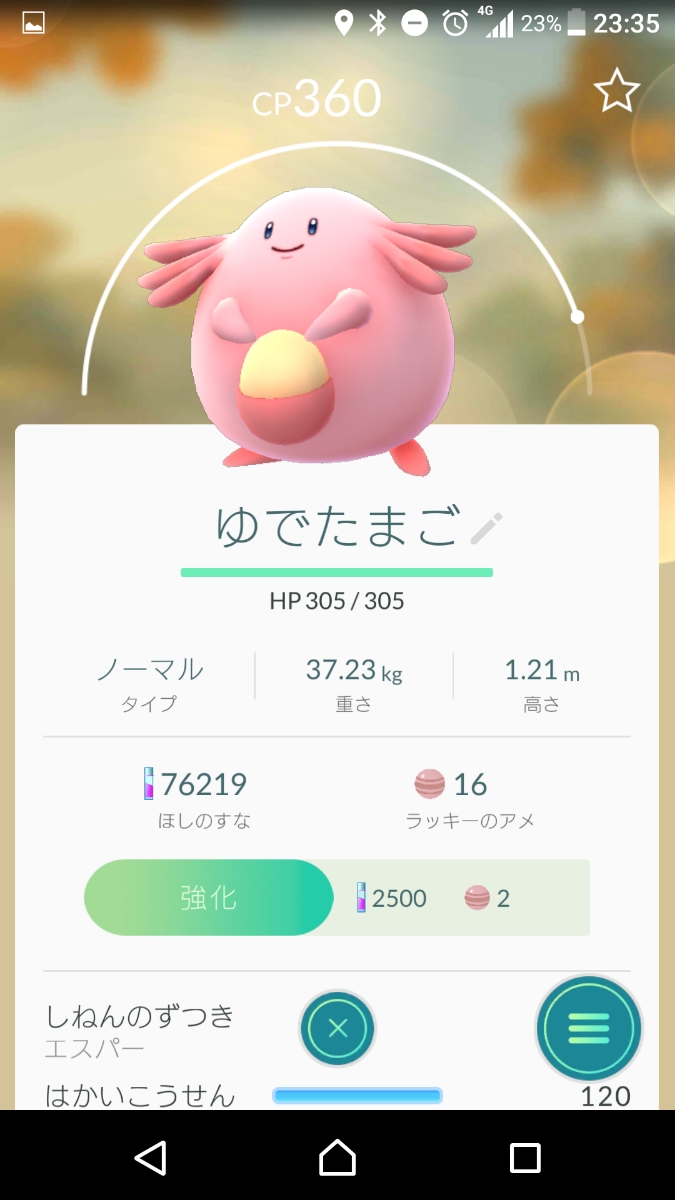675x1200 pixels.
Task: Tap the 強化 power up button
Action: tap(208, 897)
